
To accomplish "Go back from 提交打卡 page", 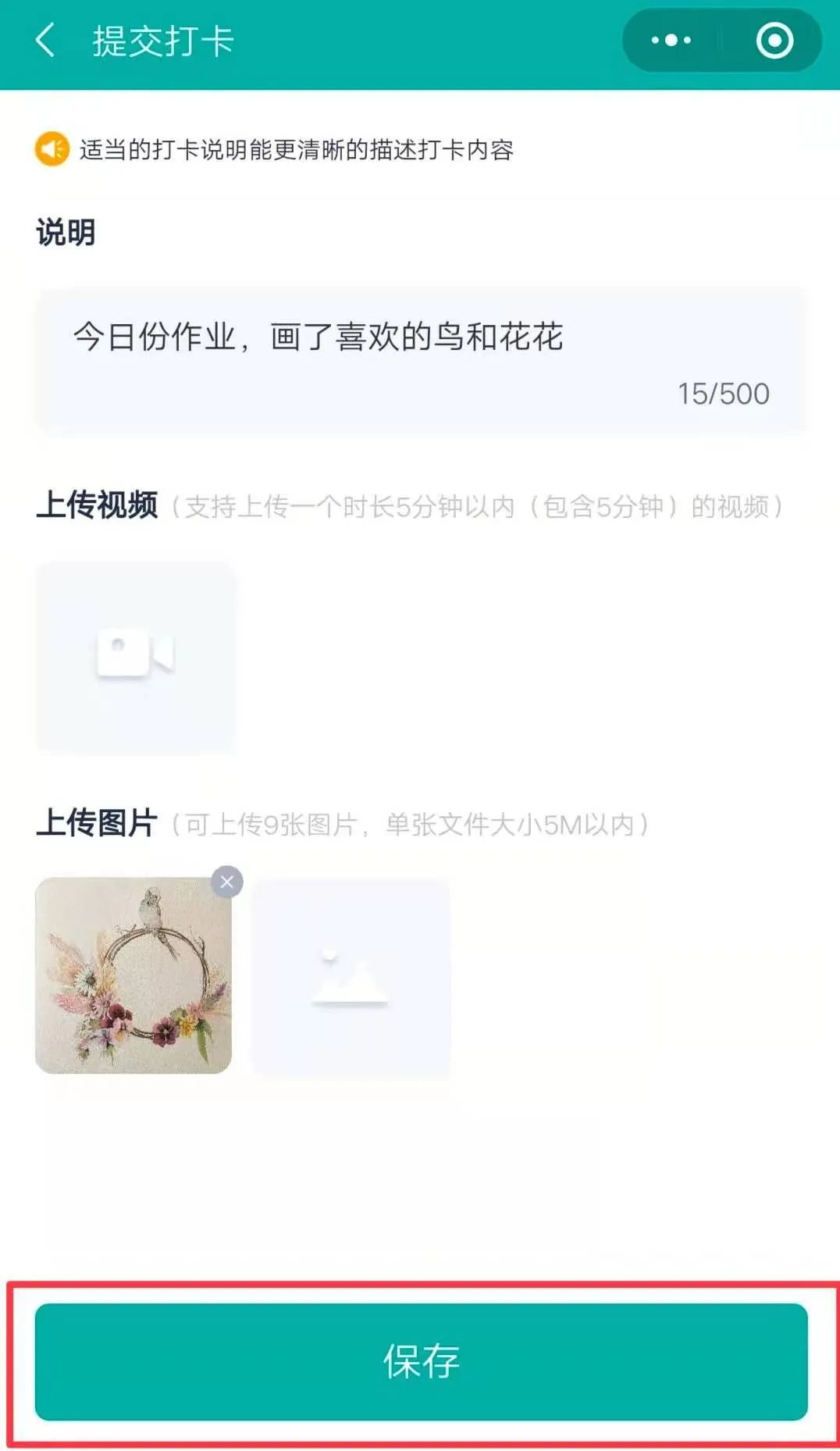I will click(x=45, y=41).
